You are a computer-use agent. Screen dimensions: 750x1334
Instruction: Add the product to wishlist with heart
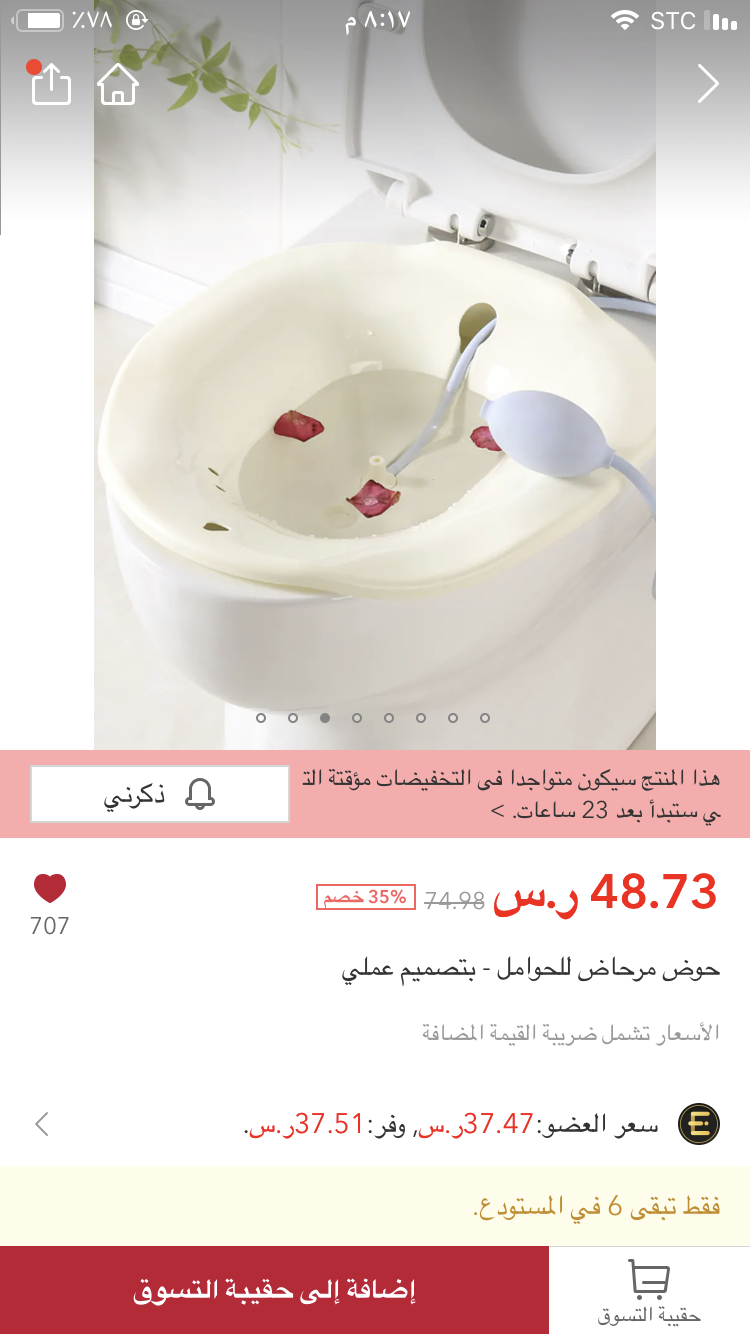pyautogui.click(x=50, y=888)
